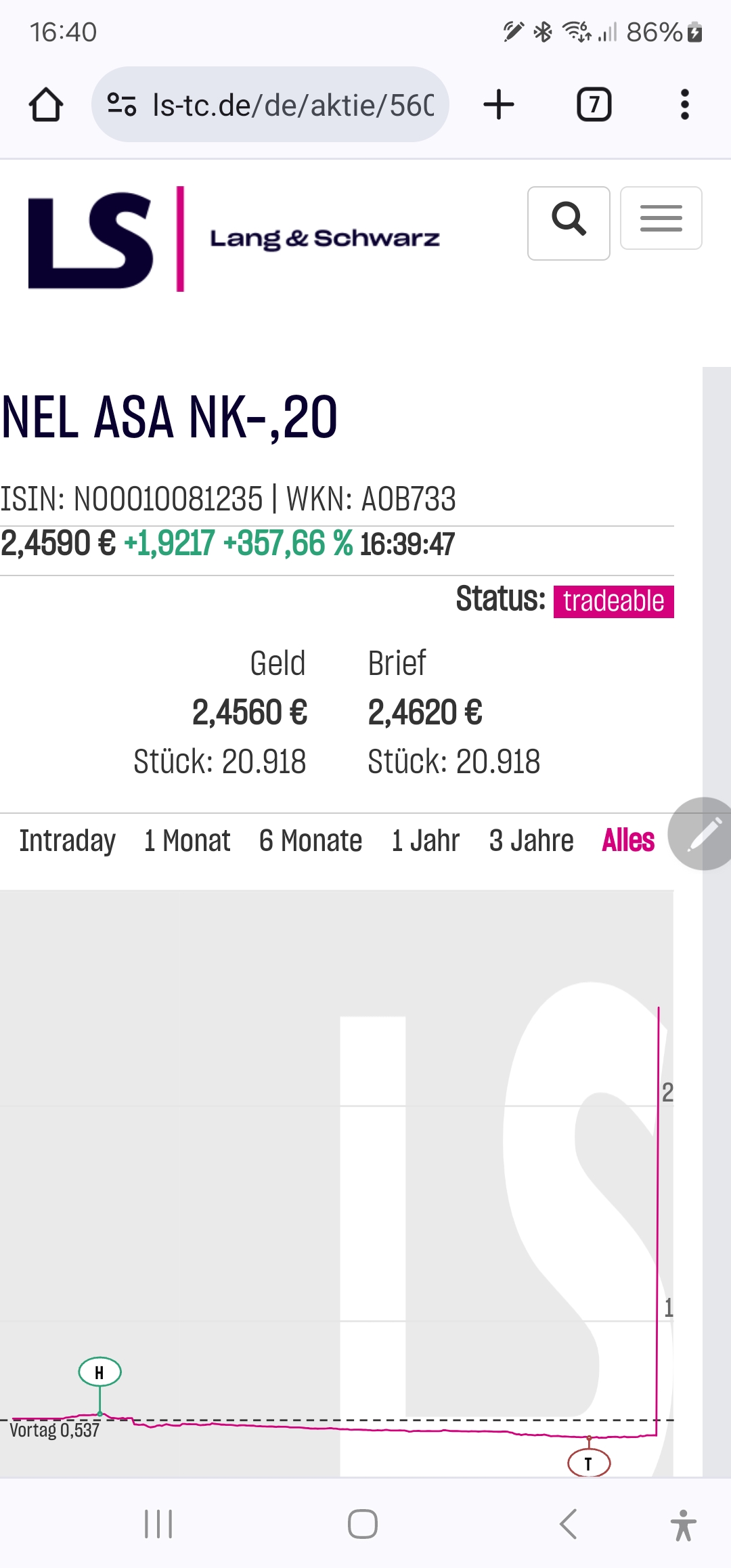Open the browser overflow menu
731x1568 pixels.
(x=684, y=105)
